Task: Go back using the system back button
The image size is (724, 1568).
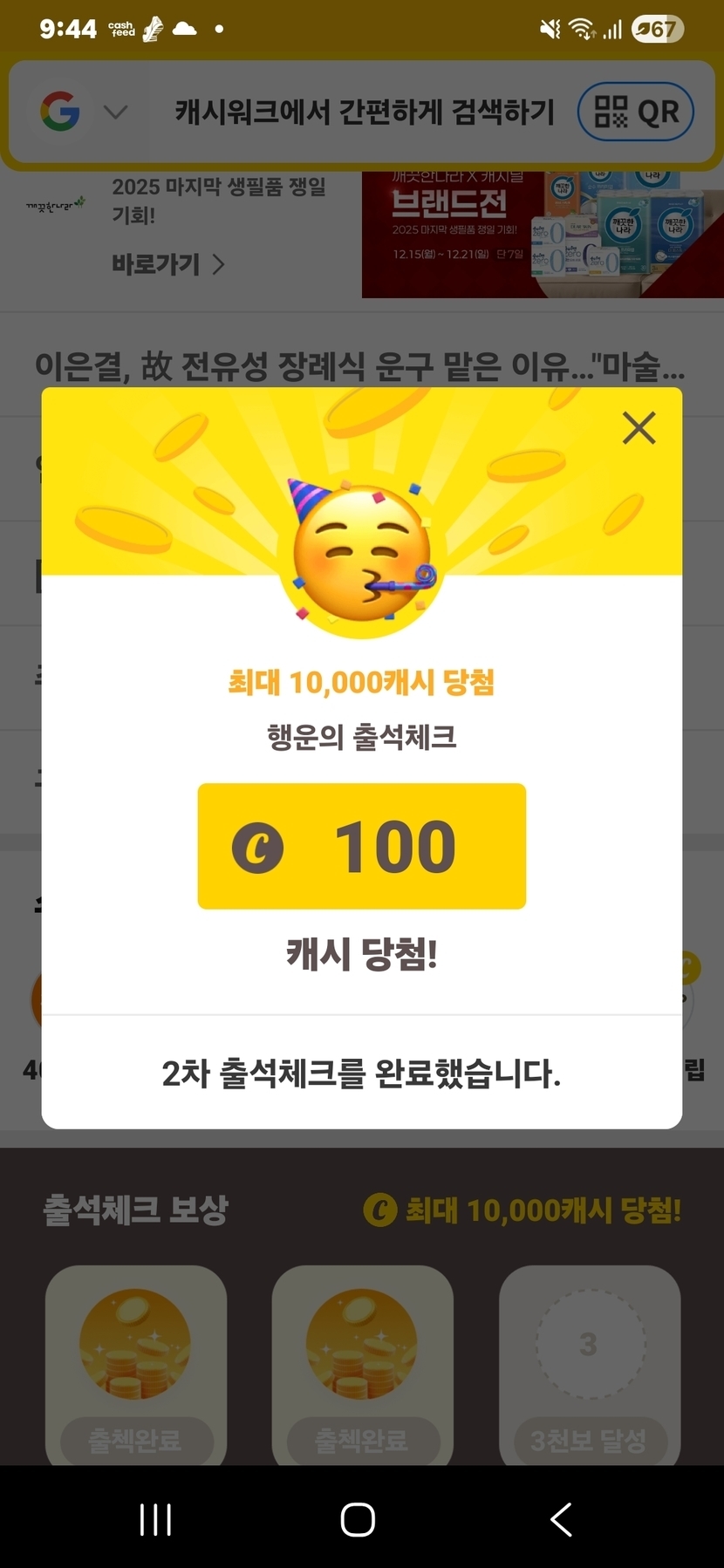Action: (x=563, y=1519)
